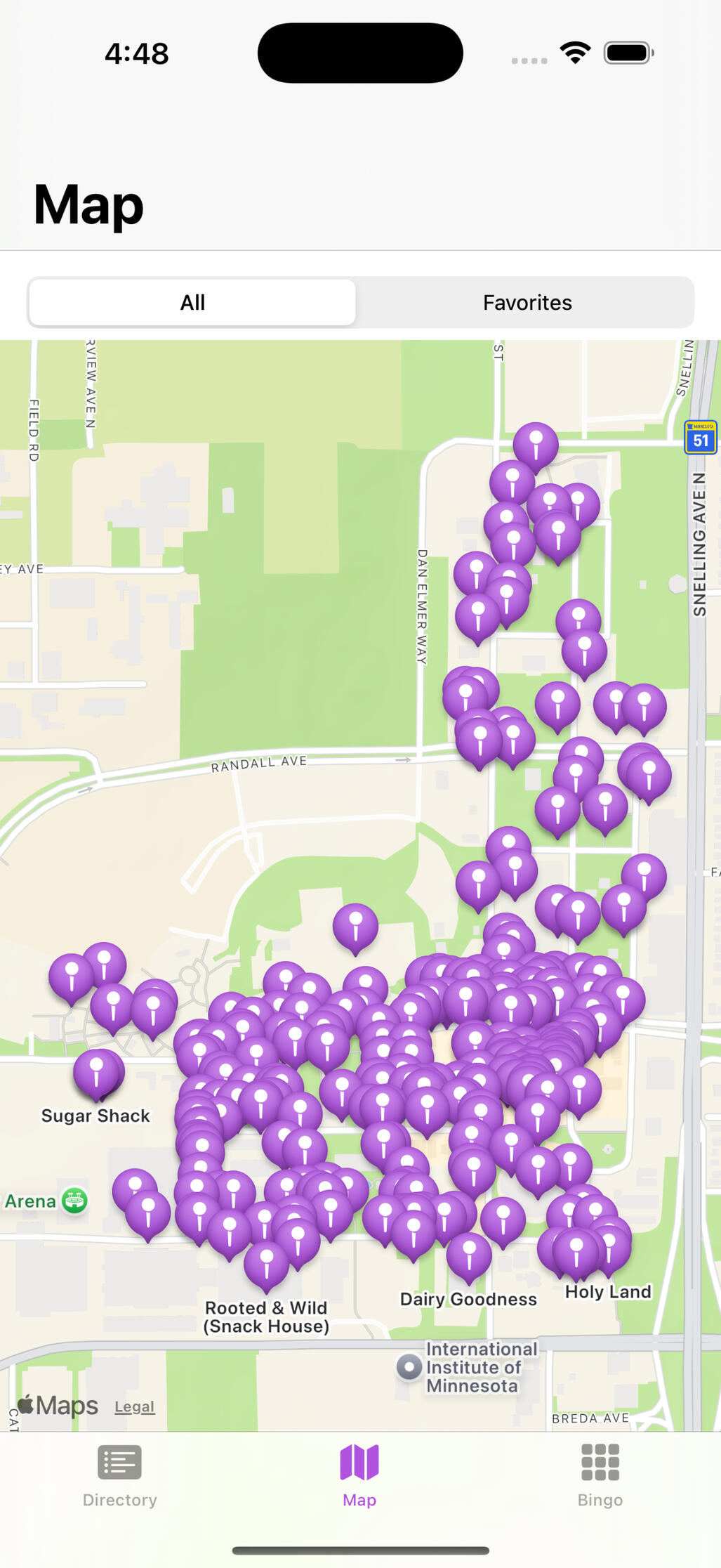Switch to the Favorites segment
This screenshot has width=721, height=1568.
527,303
